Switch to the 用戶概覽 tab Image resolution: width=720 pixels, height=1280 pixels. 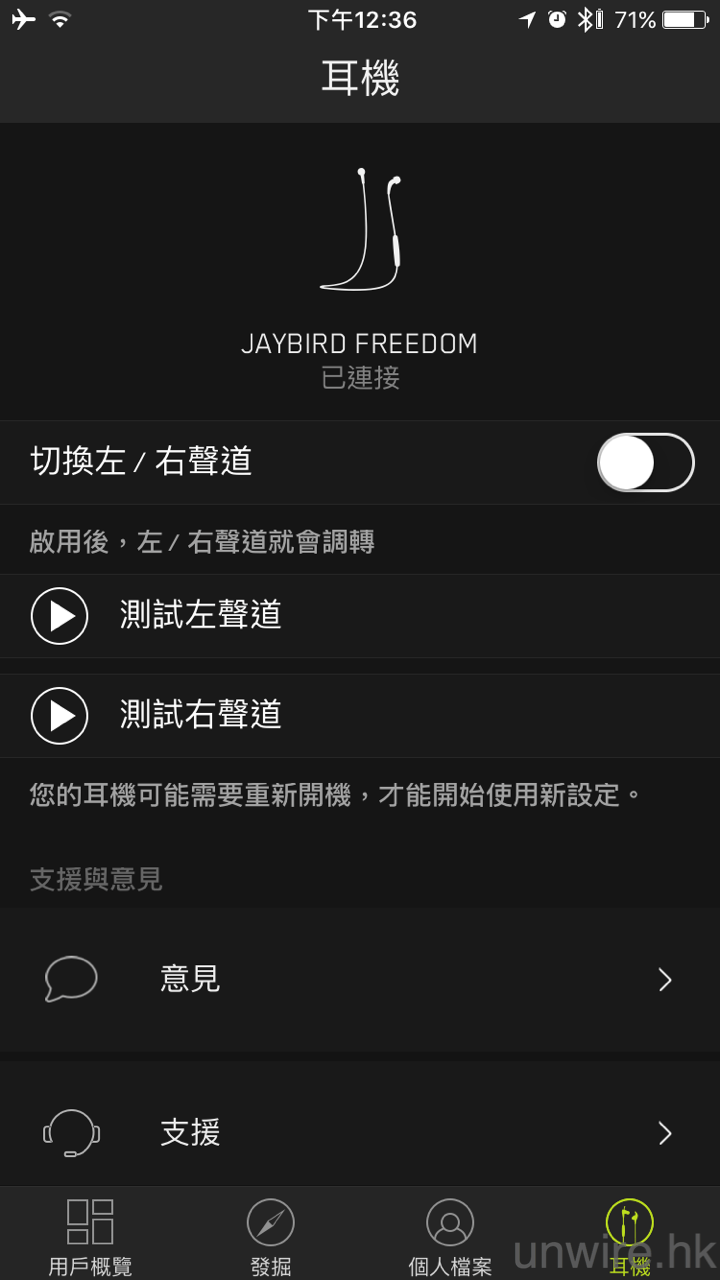[90, 1237]
